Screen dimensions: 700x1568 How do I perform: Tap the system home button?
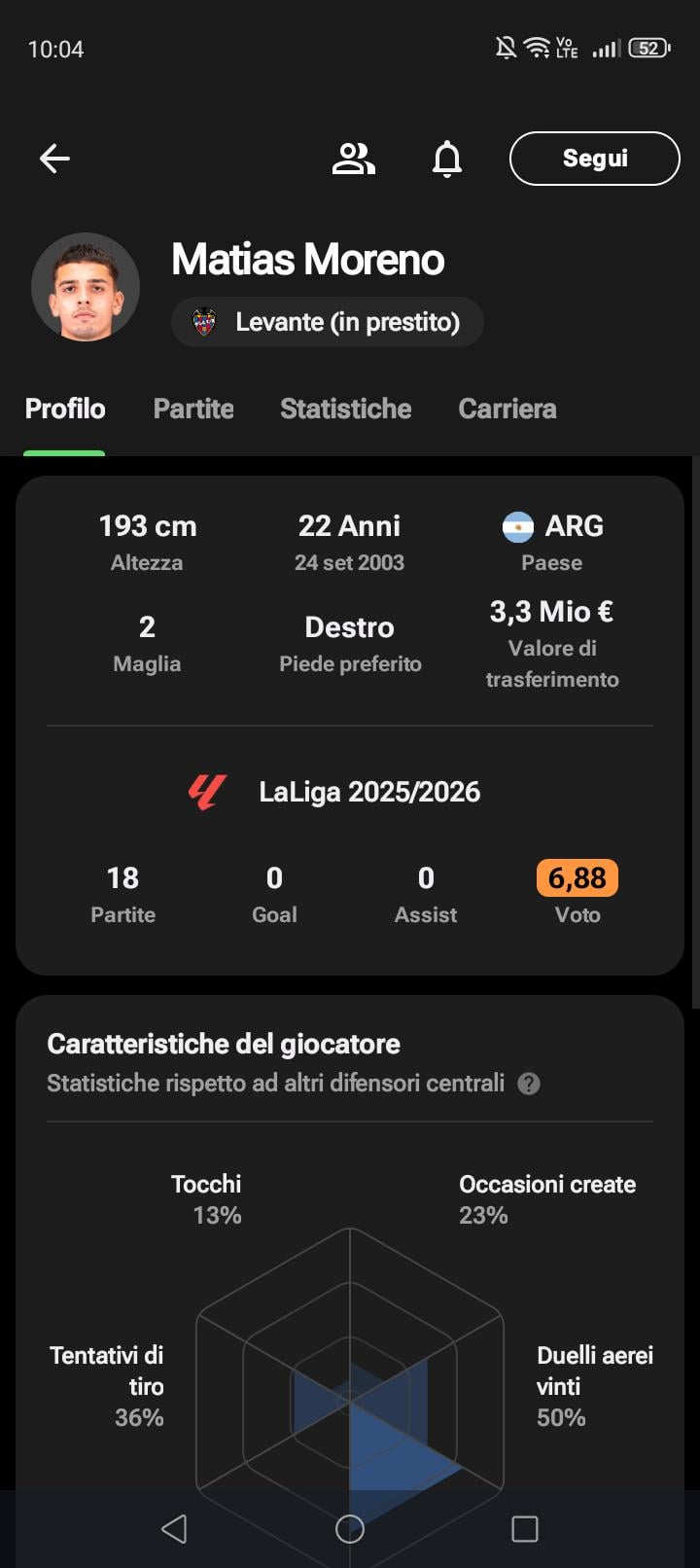(x=350, y=1529)
